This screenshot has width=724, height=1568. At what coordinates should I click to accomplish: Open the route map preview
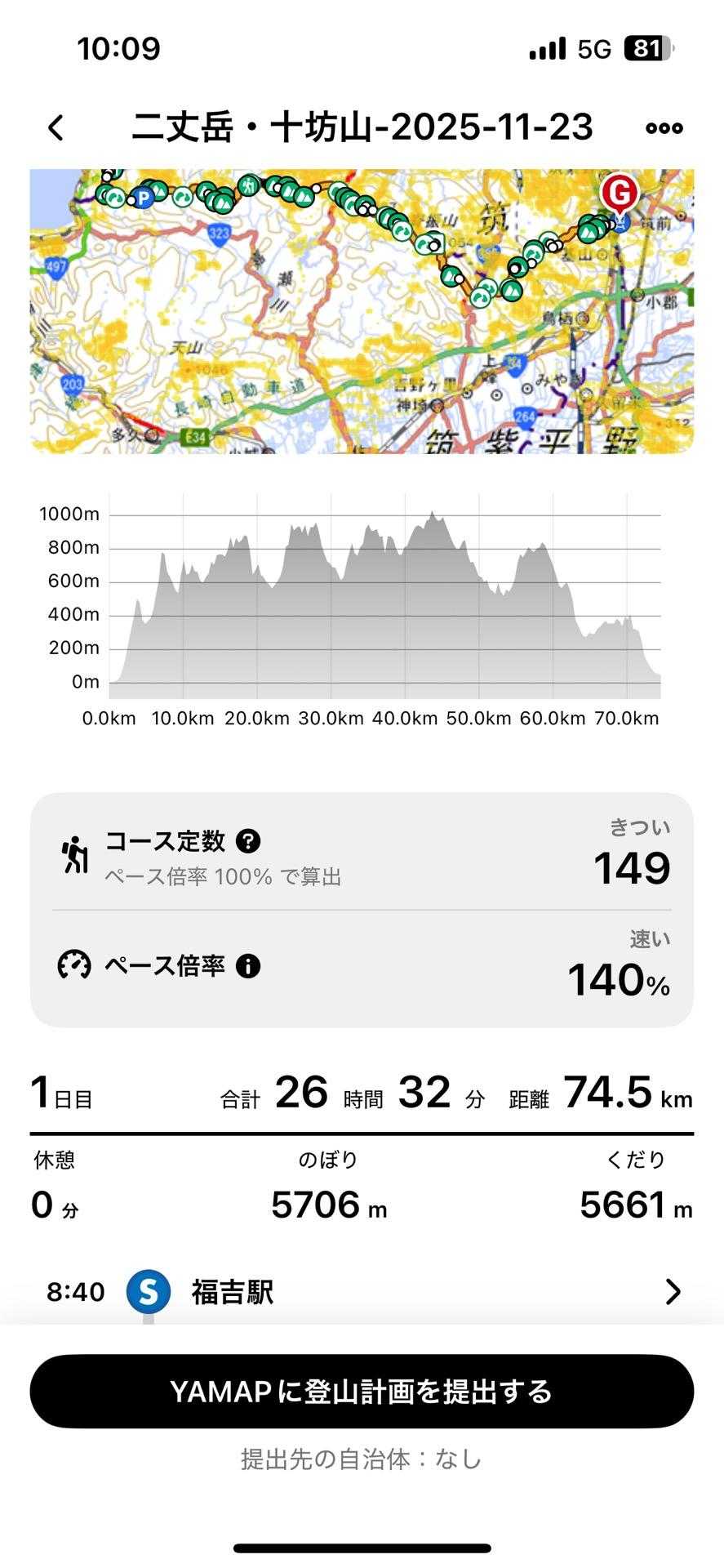(x=362, y=310)
